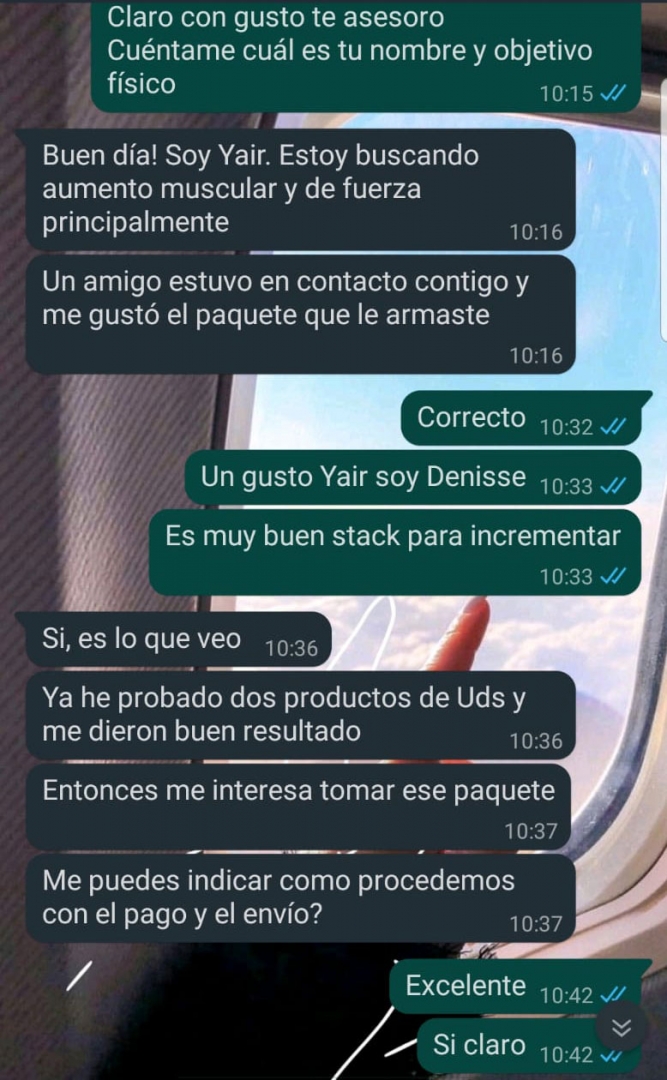The width and height of the screenshot is (667, 1080).
Task: Jump to latest messages with double-chevron button
Action: point(622,1028)
